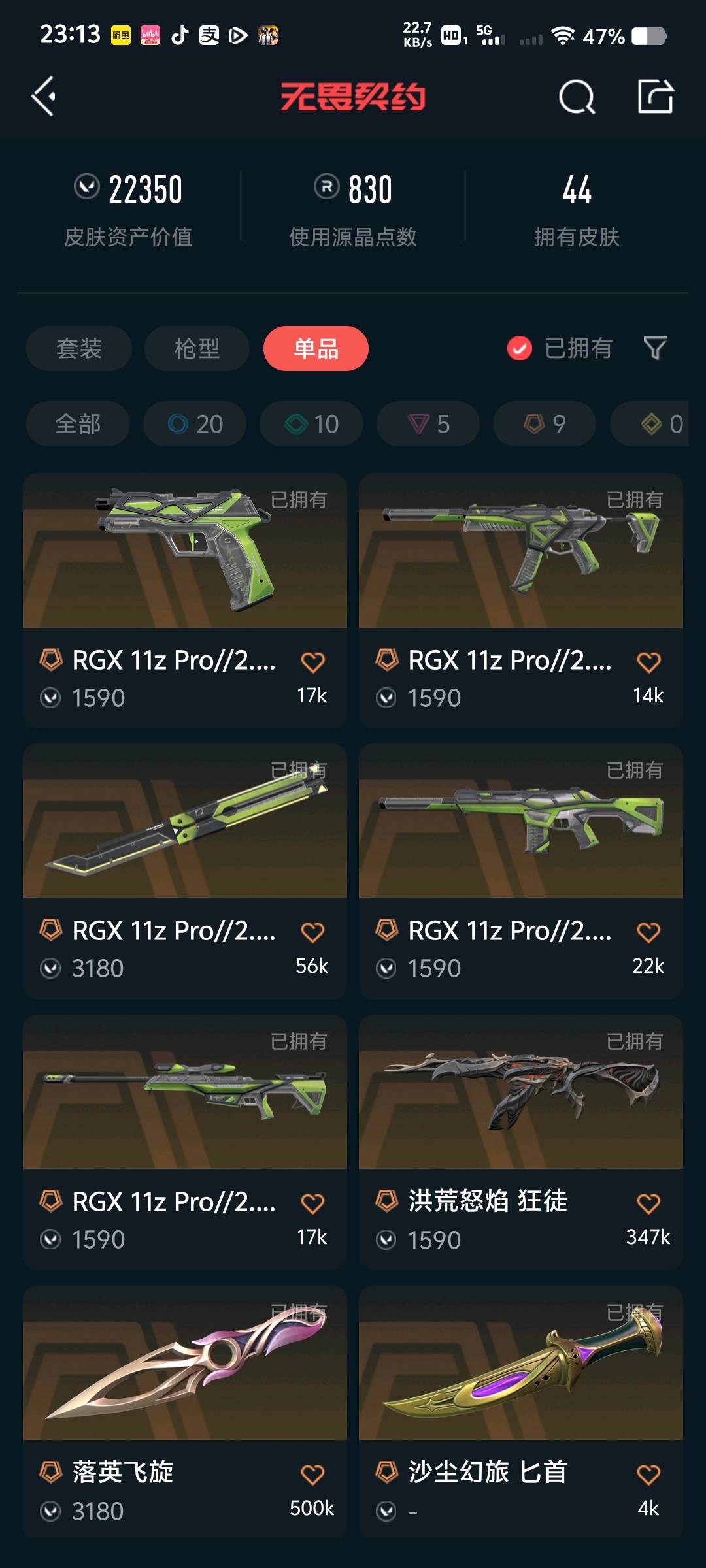Image resolution: width=706 pixels, height=1568 pixels.
Task: Like the 落英飞旋 skin
Action: tap(312, 1474)
